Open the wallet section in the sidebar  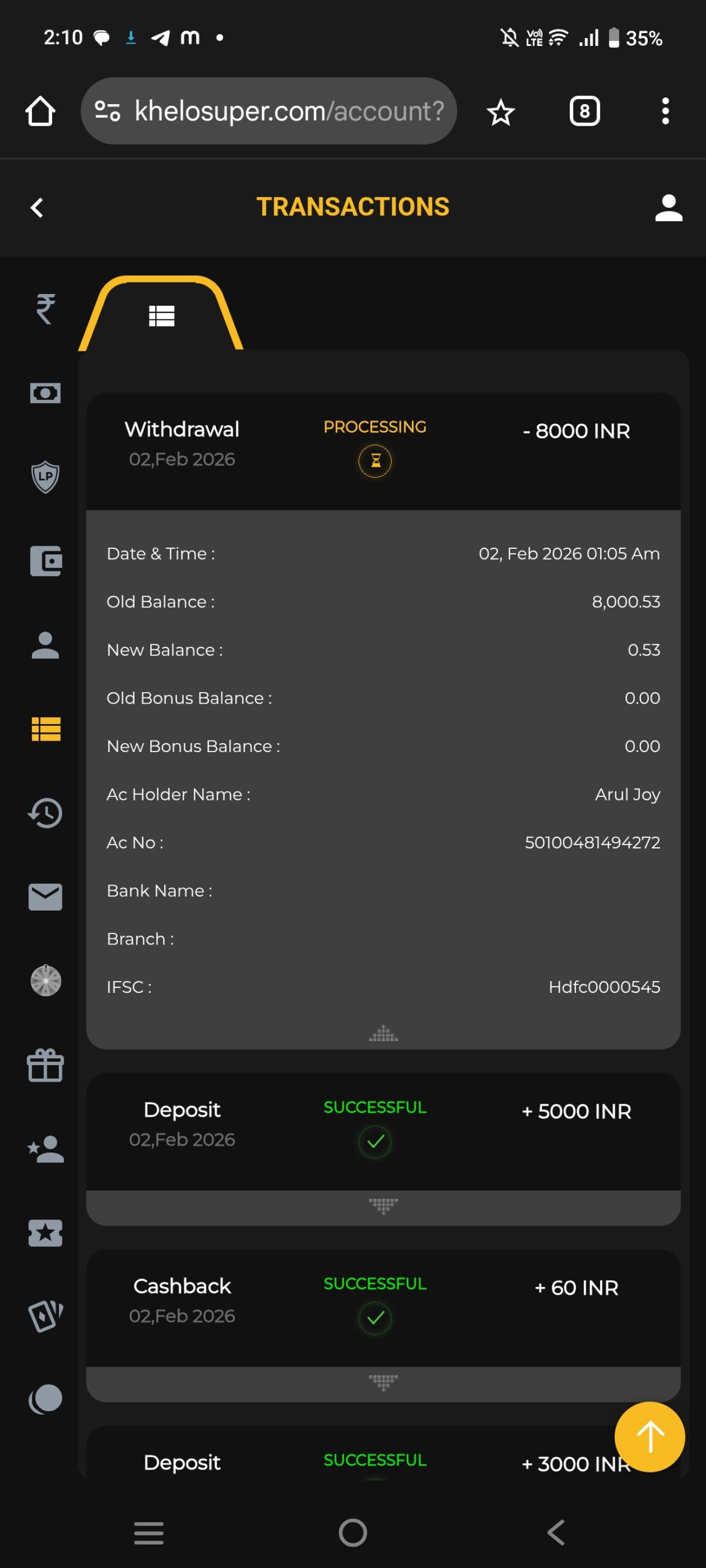[45, 561]
